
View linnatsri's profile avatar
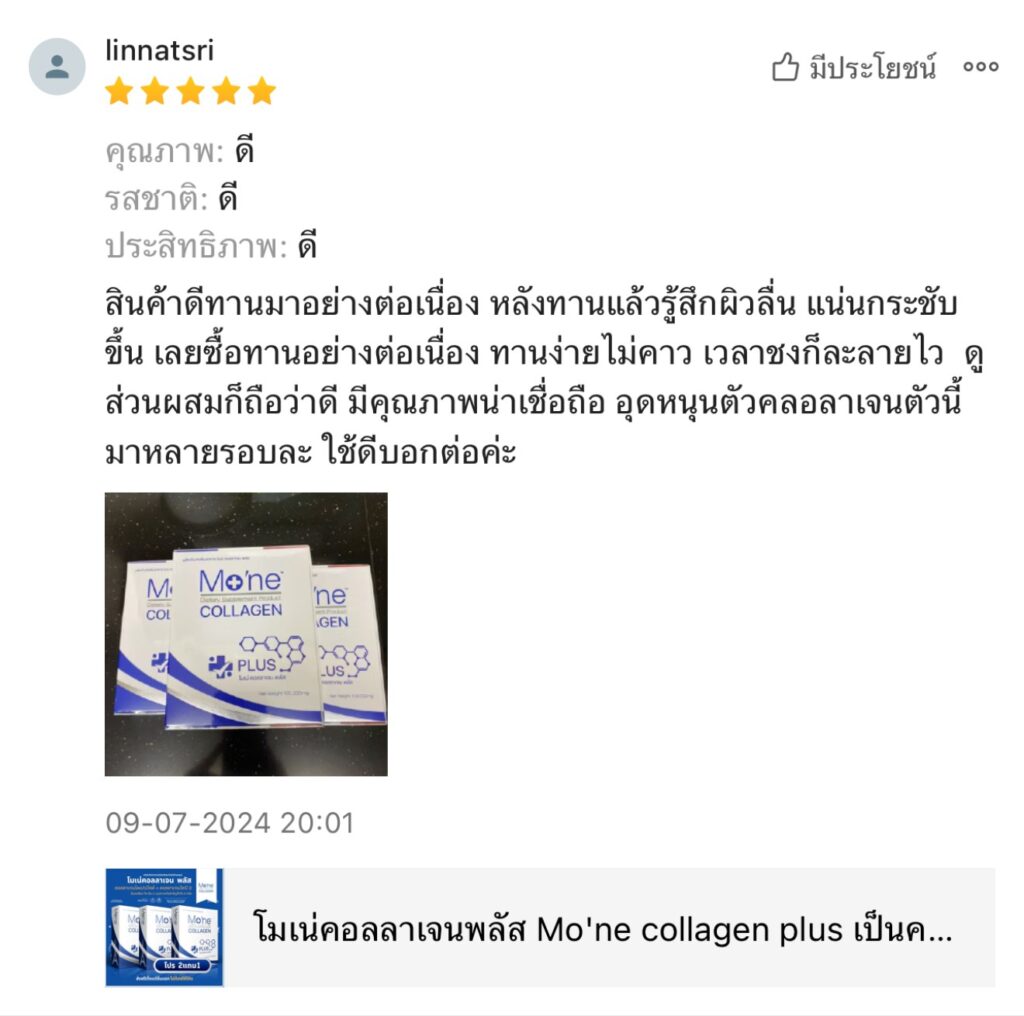pos(57,67)
